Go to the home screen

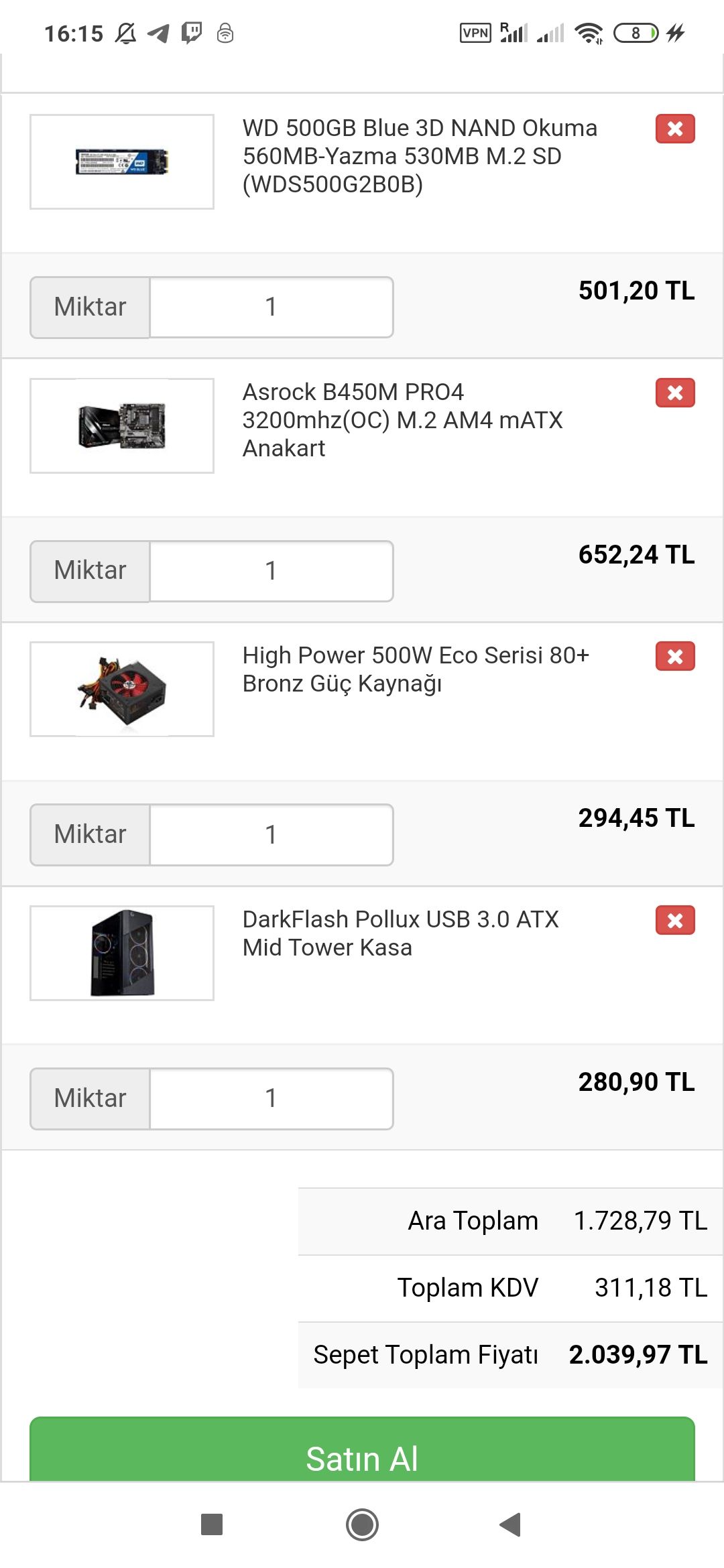click(x=362, y=1524)
